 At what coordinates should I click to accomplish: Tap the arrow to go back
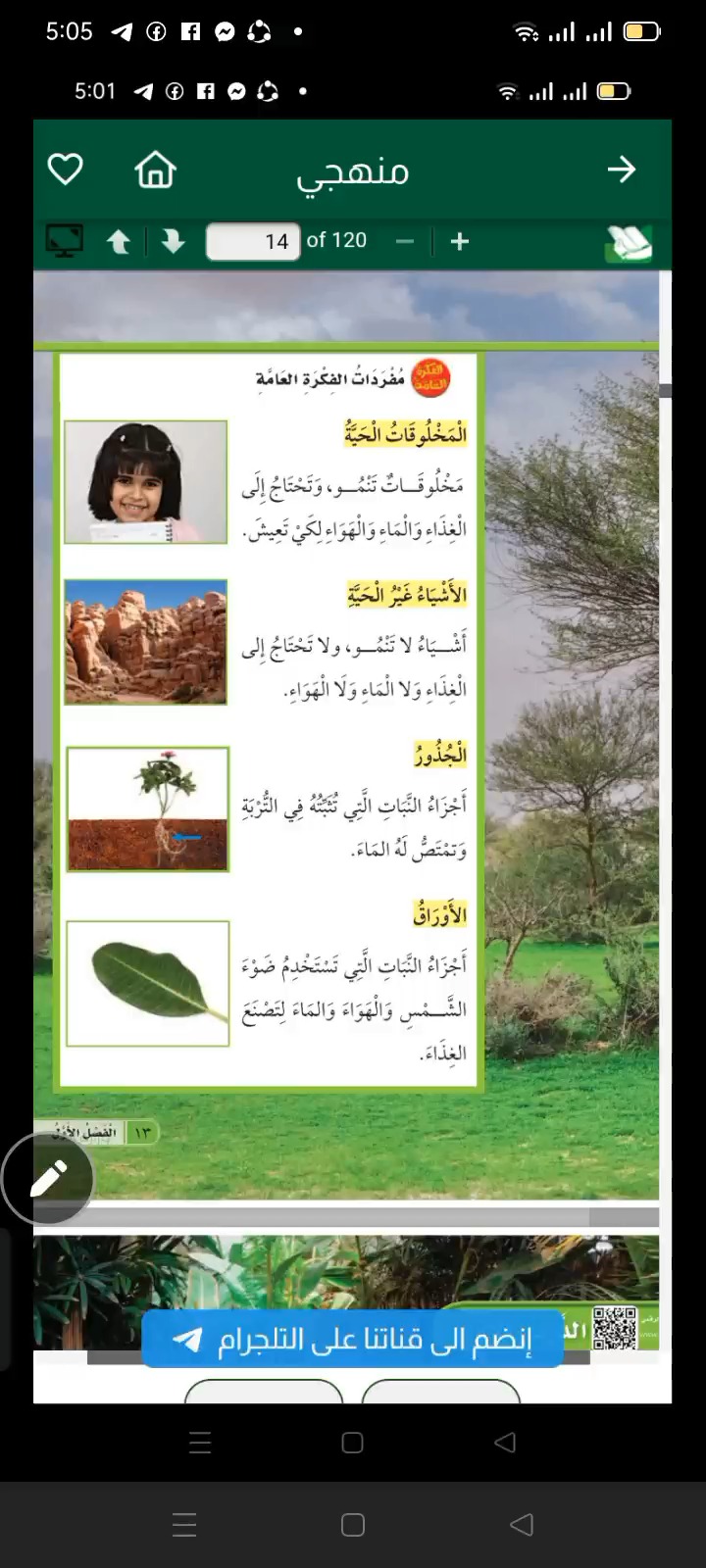pyautogui.click(x=621, y=170)
